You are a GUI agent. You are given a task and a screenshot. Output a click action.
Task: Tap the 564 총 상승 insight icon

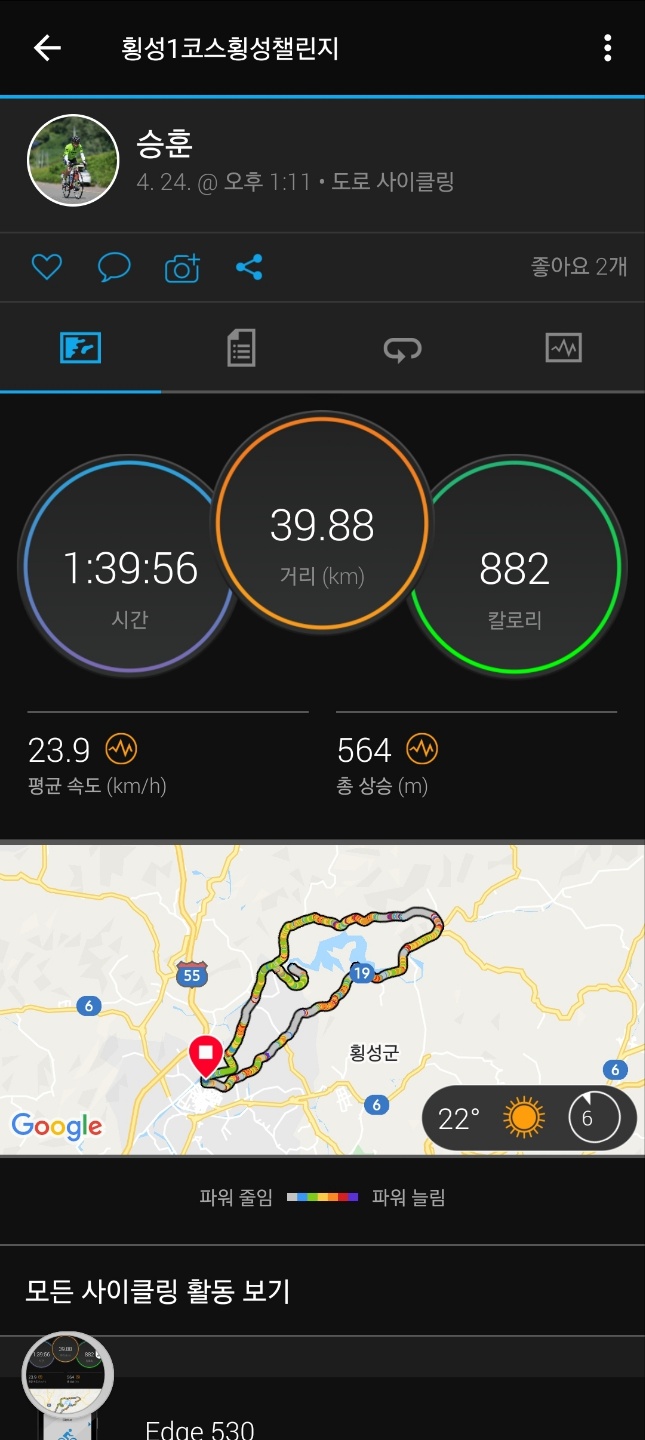coord(422,748)
